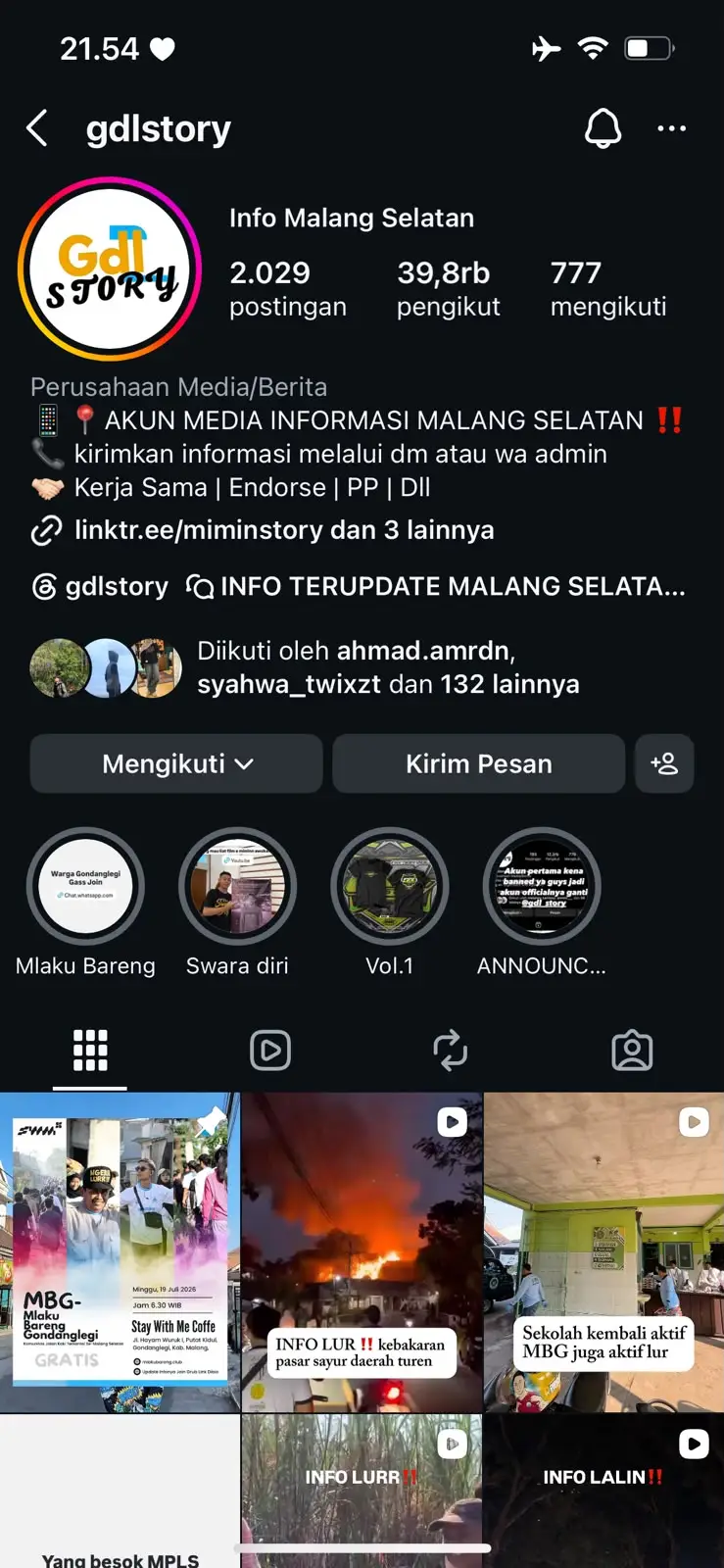The image size is (724, 1568).
Task: Open the kebakaran pasar sayur fire video
Action: (x=362, y=1252)
